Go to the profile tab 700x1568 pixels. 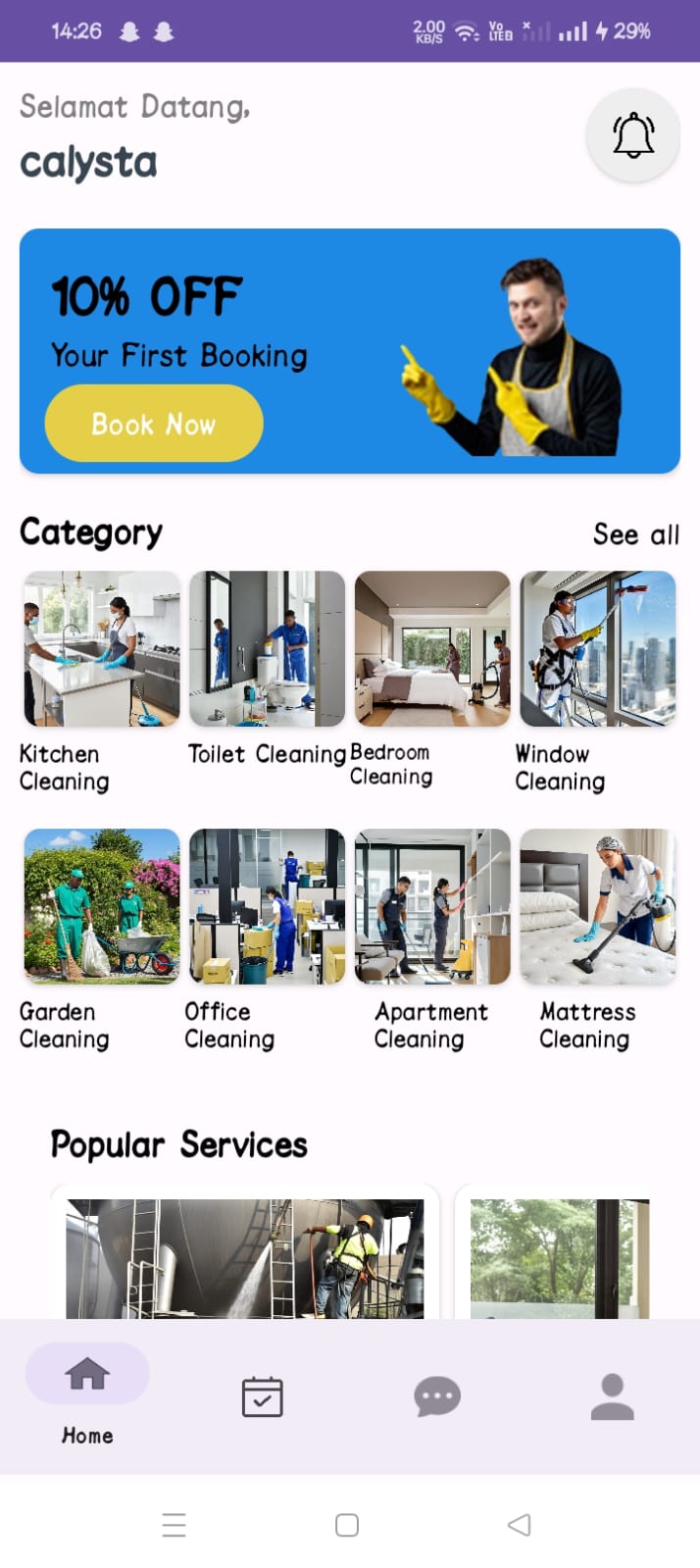pyautogui.click(x=612, y=1396)
